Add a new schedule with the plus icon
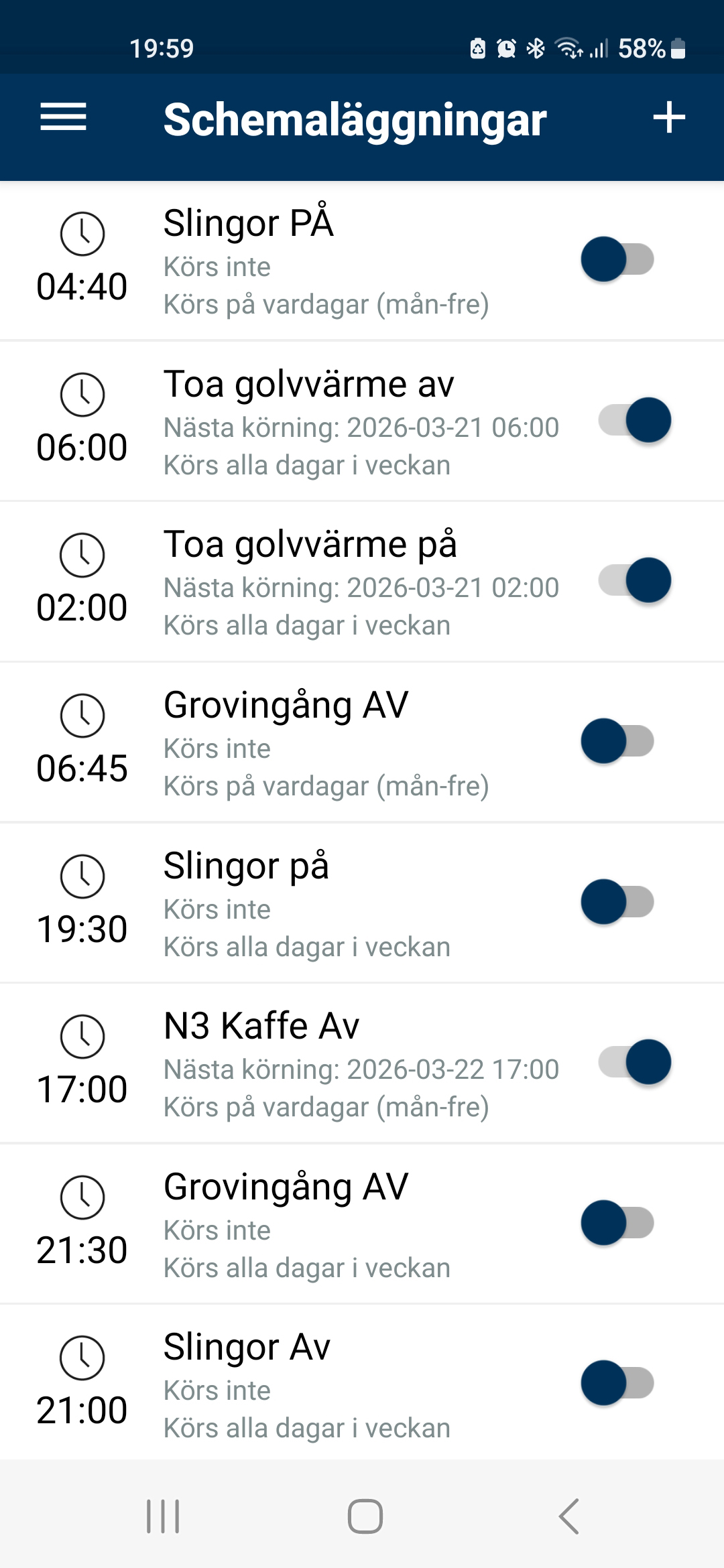Image resolution: width=724 pixels, height=1568 pixels. pos(668,118)
